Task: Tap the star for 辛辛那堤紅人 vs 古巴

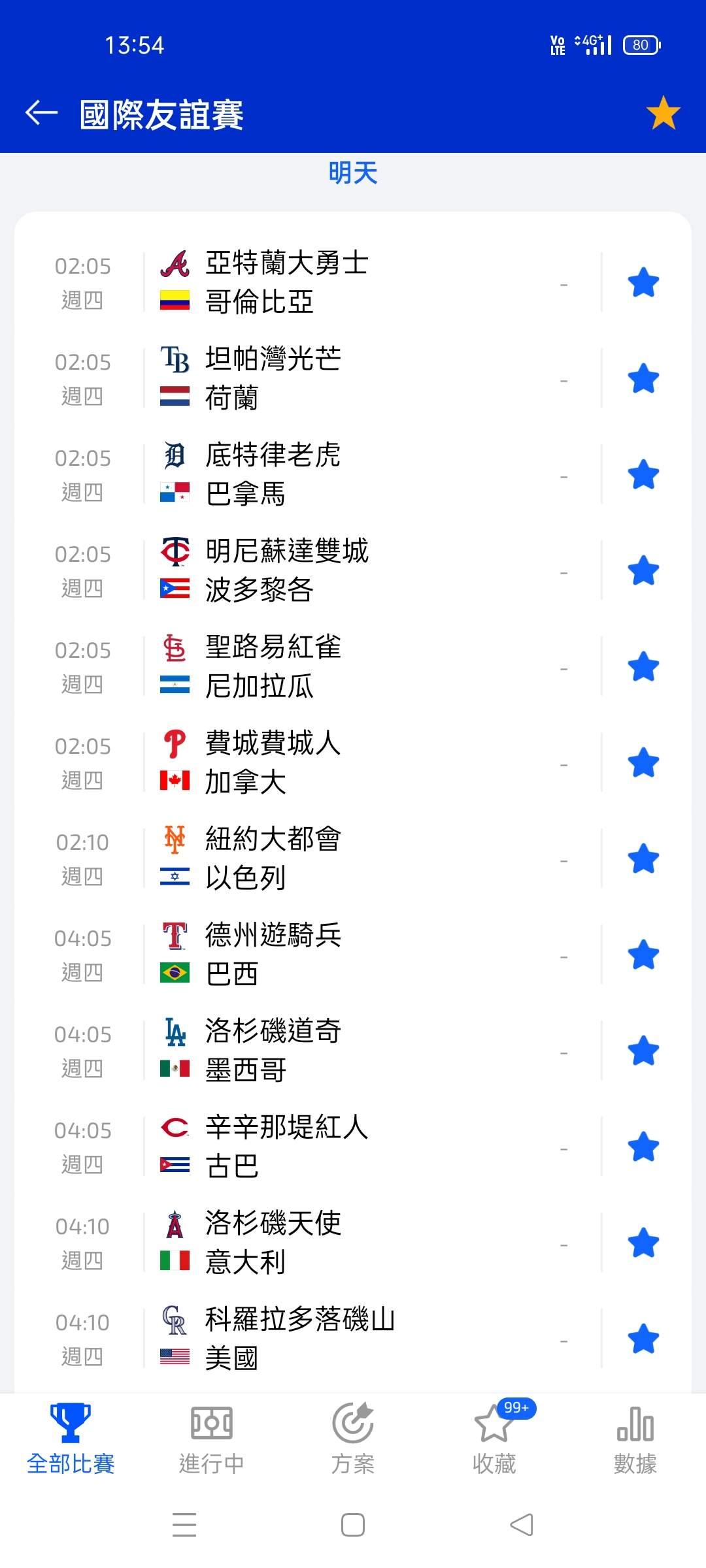Action: coord(643,1147)
